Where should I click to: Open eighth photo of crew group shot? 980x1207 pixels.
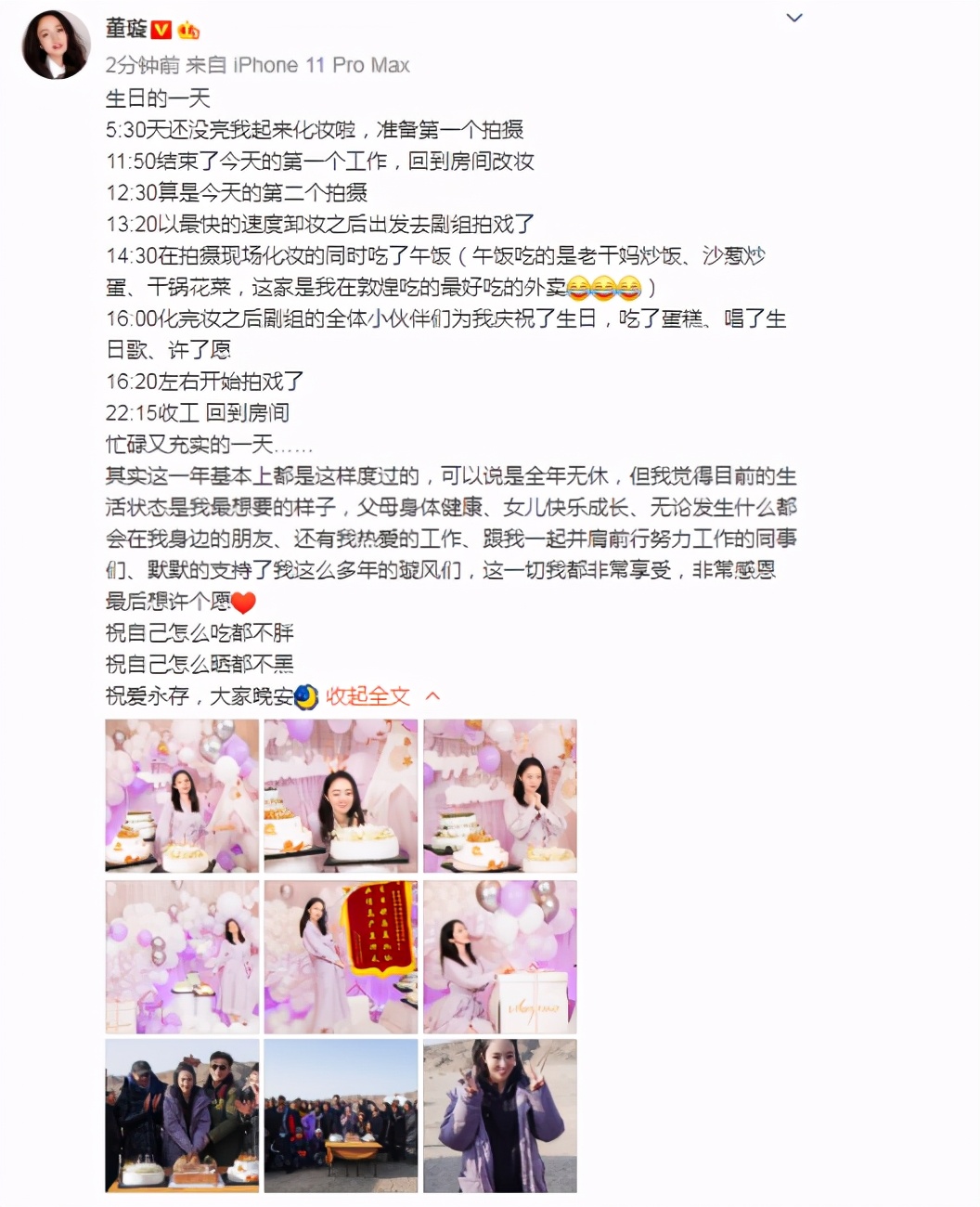pos(341,1116)
